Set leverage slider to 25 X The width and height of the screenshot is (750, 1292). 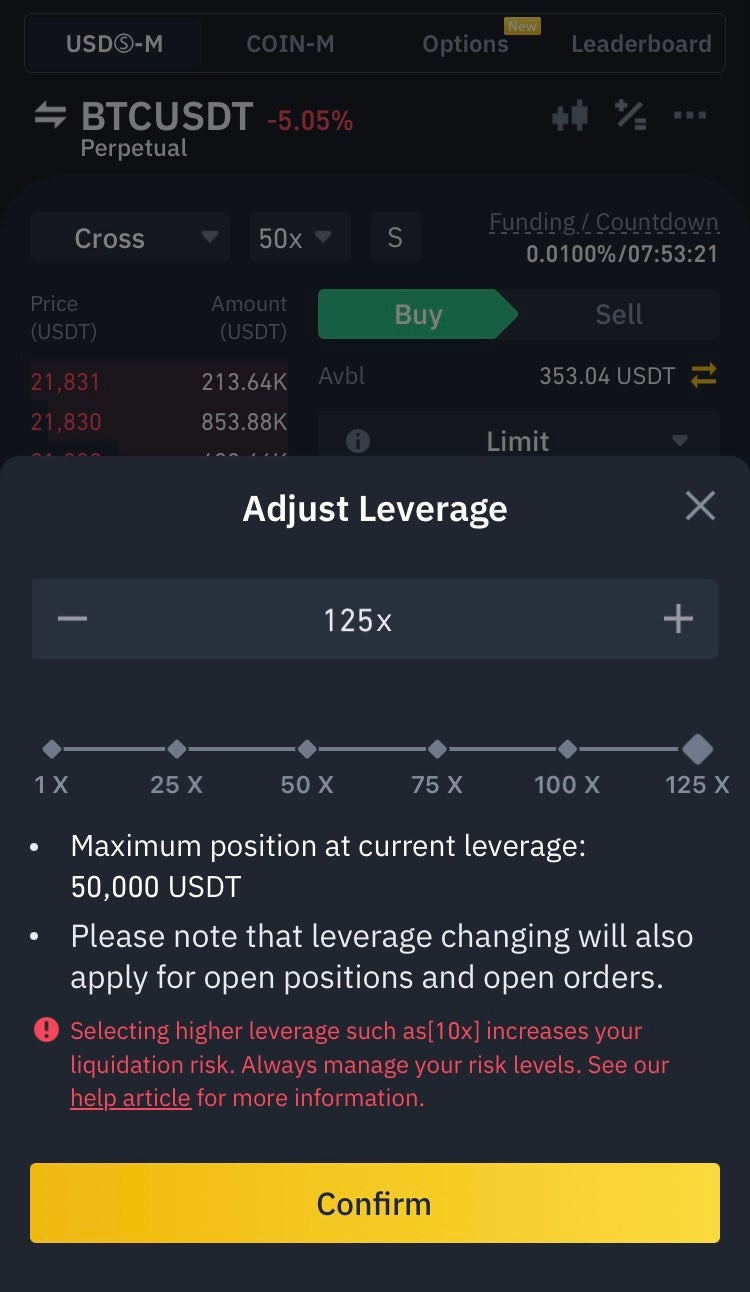point(177,749)
